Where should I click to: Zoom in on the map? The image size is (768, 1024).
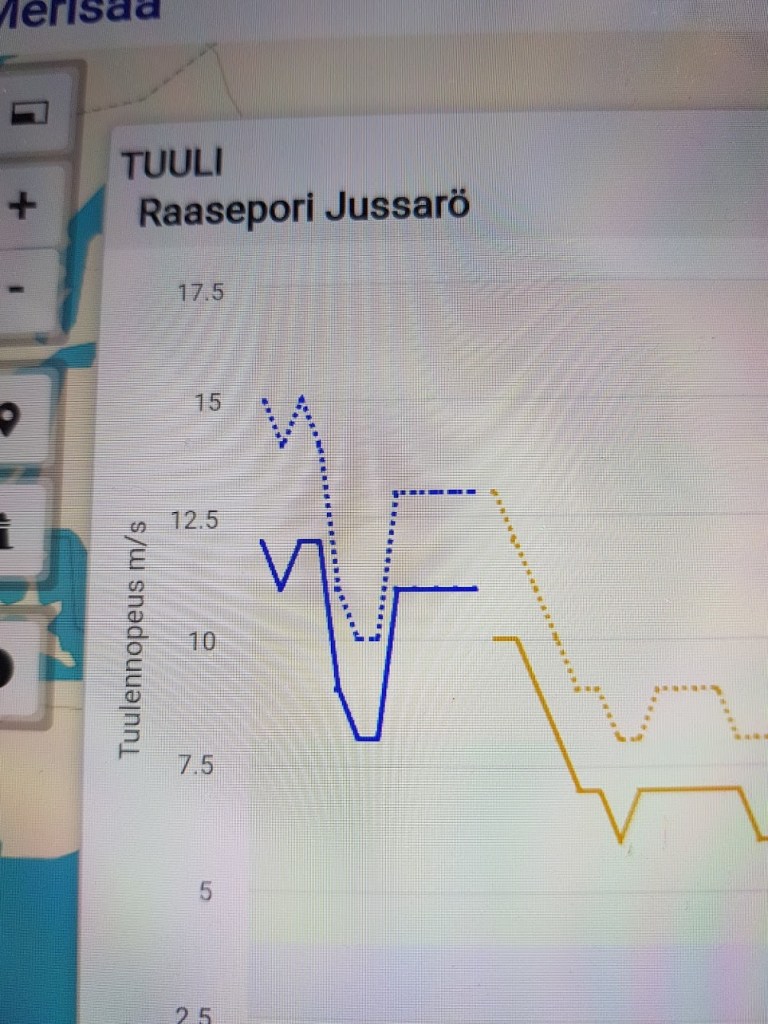click(22, 207)
